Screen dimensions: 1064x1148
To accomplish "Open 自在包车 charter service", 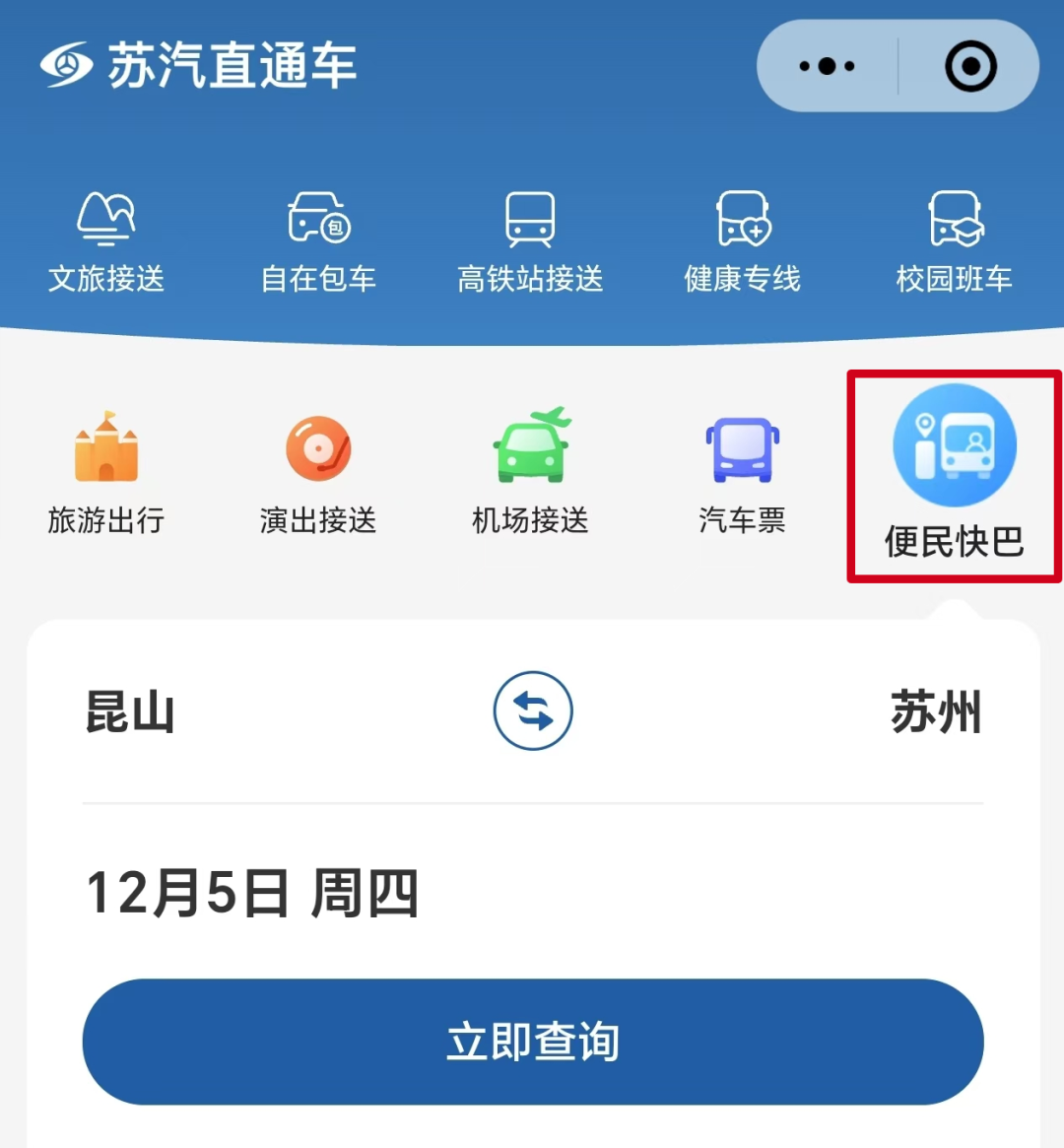I will coord(318,242).
